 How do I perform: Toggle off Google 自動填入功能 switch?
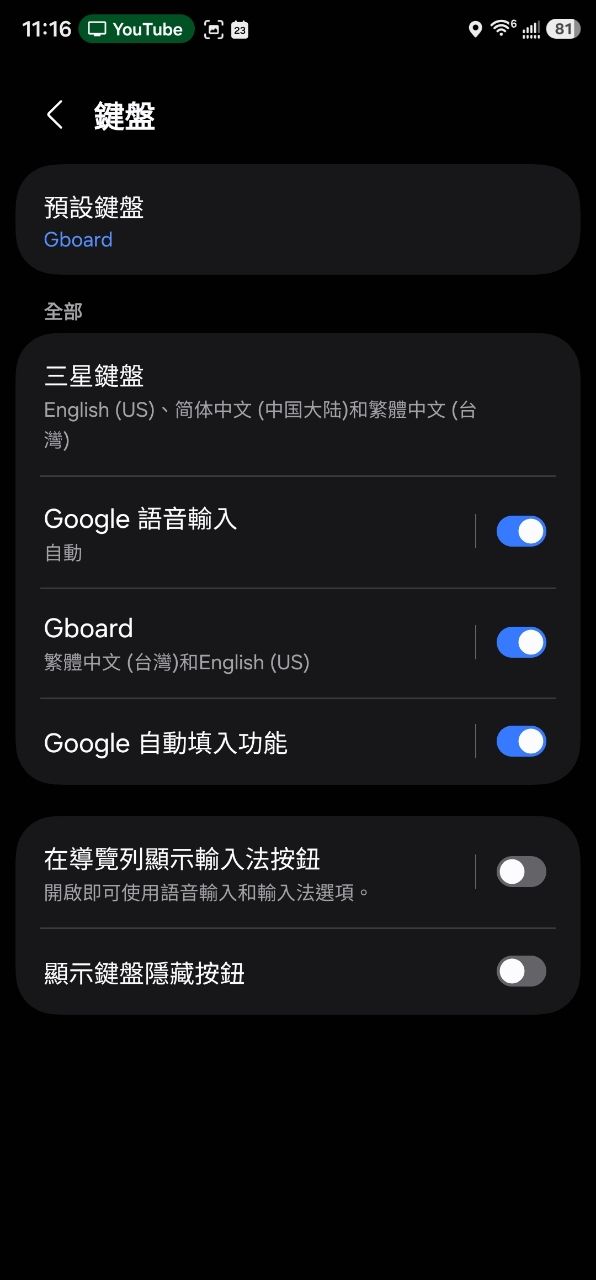coord(522,742)
